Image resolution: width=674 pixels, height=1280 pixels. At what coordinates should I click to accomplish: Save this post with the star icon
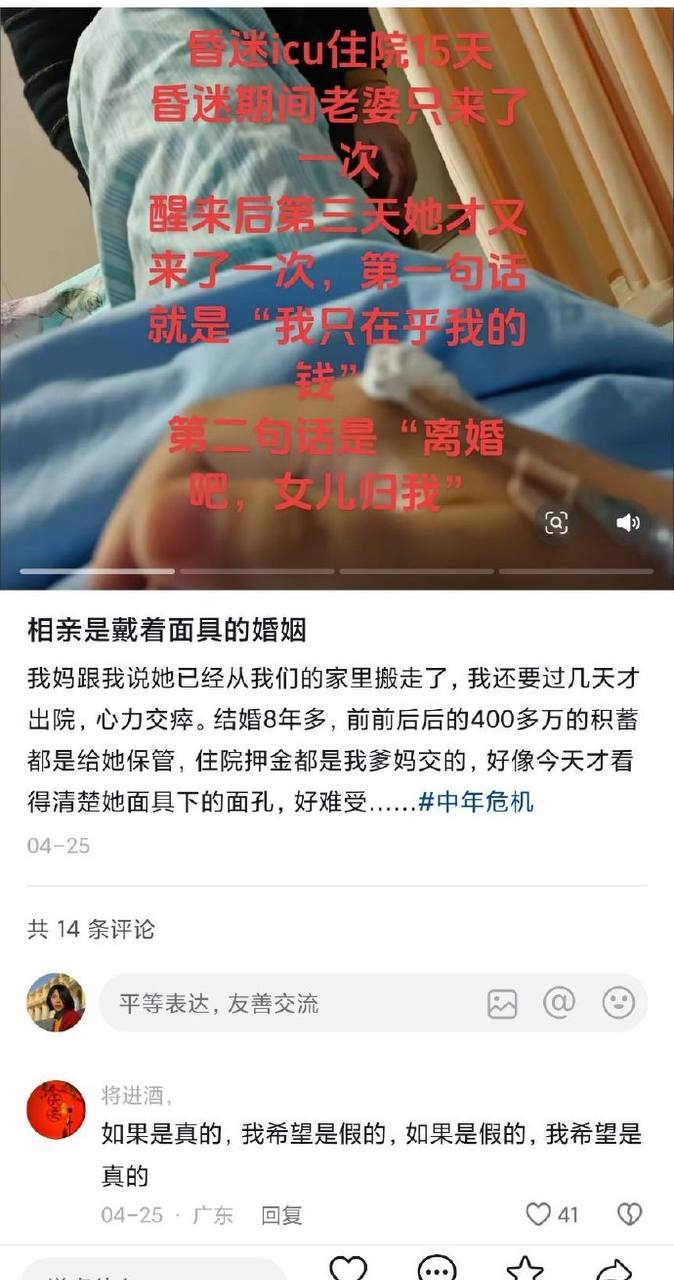(525, 1268)
